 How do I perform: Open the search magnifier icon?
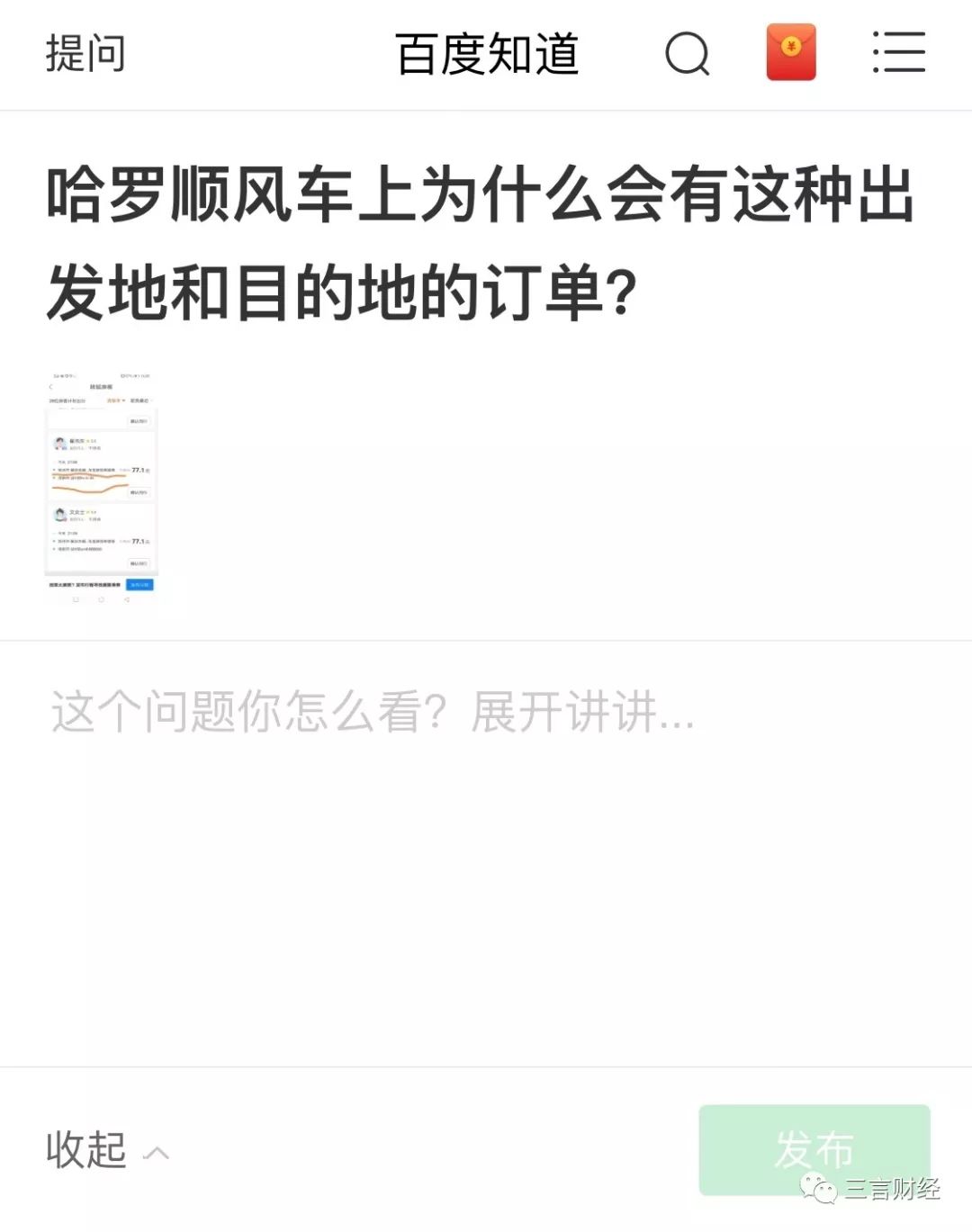[688, 54]
